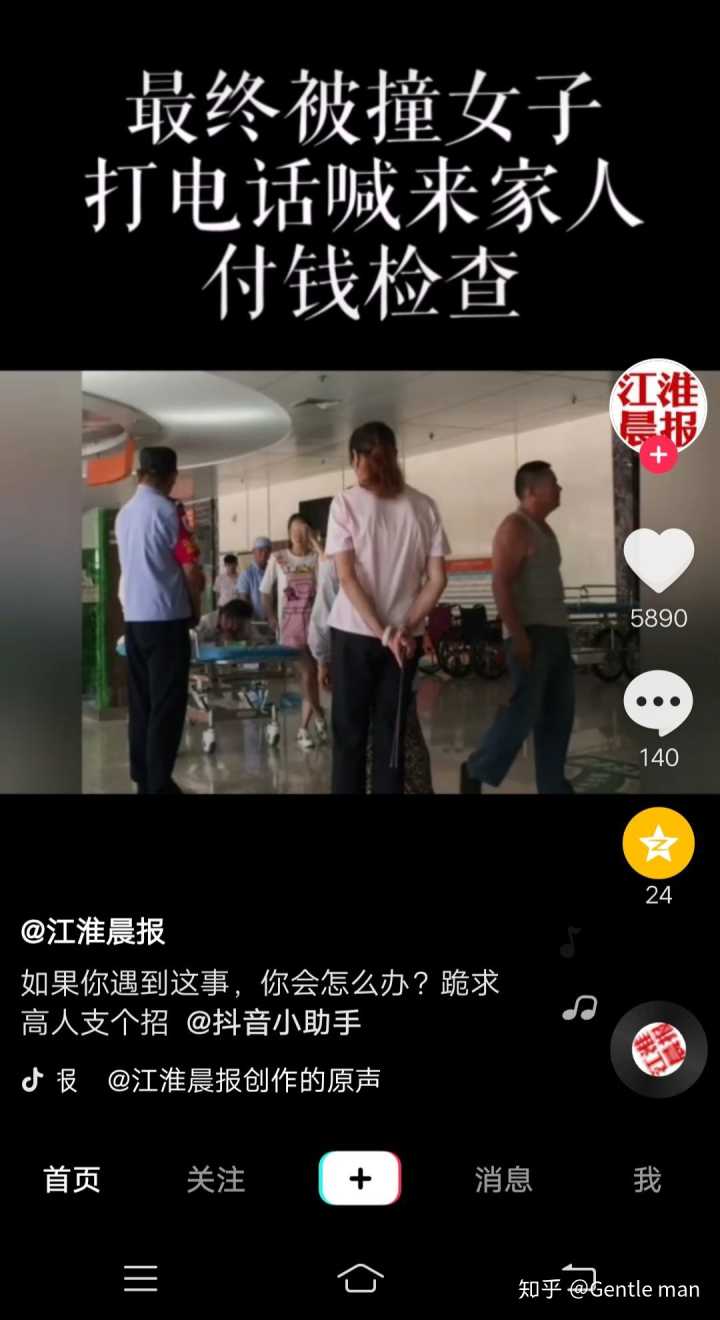Like this video with the heart
Screen dimensions: 720x1320
pos(658,560)
